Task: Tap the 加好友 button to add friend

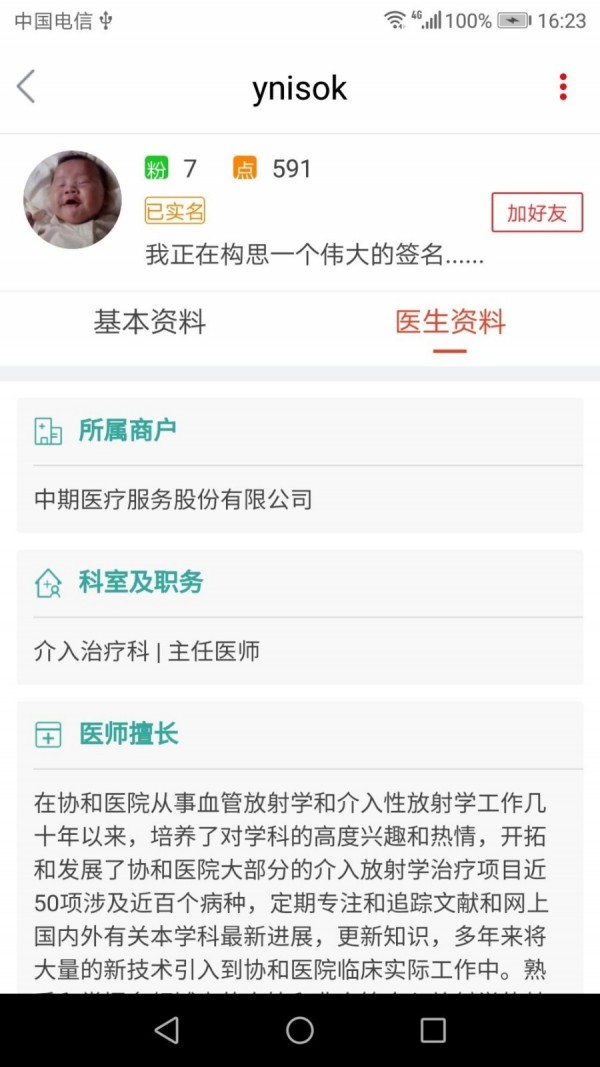Action: pyautogui.click(x=537, y=213)
